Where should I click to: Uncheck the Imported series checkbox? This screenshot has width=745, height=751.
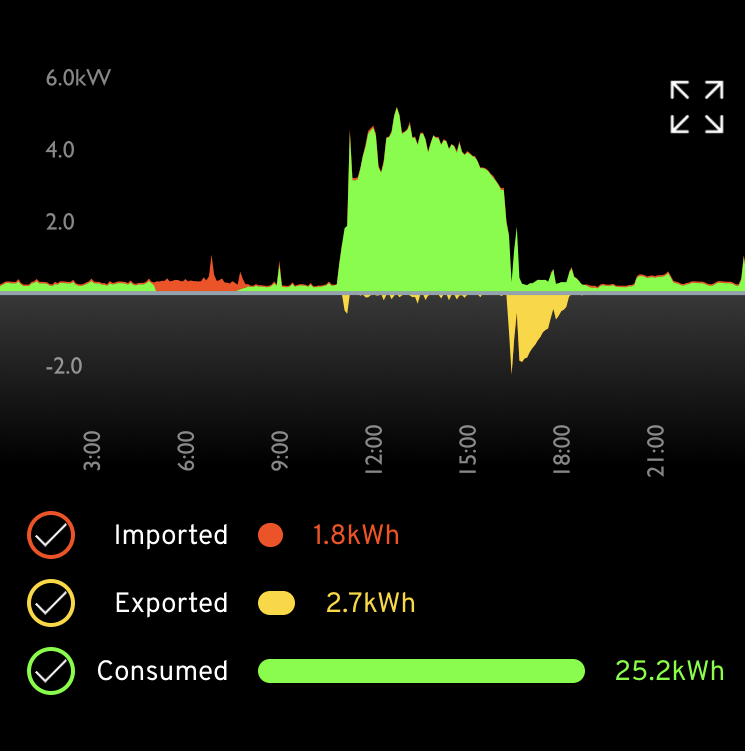pyautogui.click(x=51, y=535)
